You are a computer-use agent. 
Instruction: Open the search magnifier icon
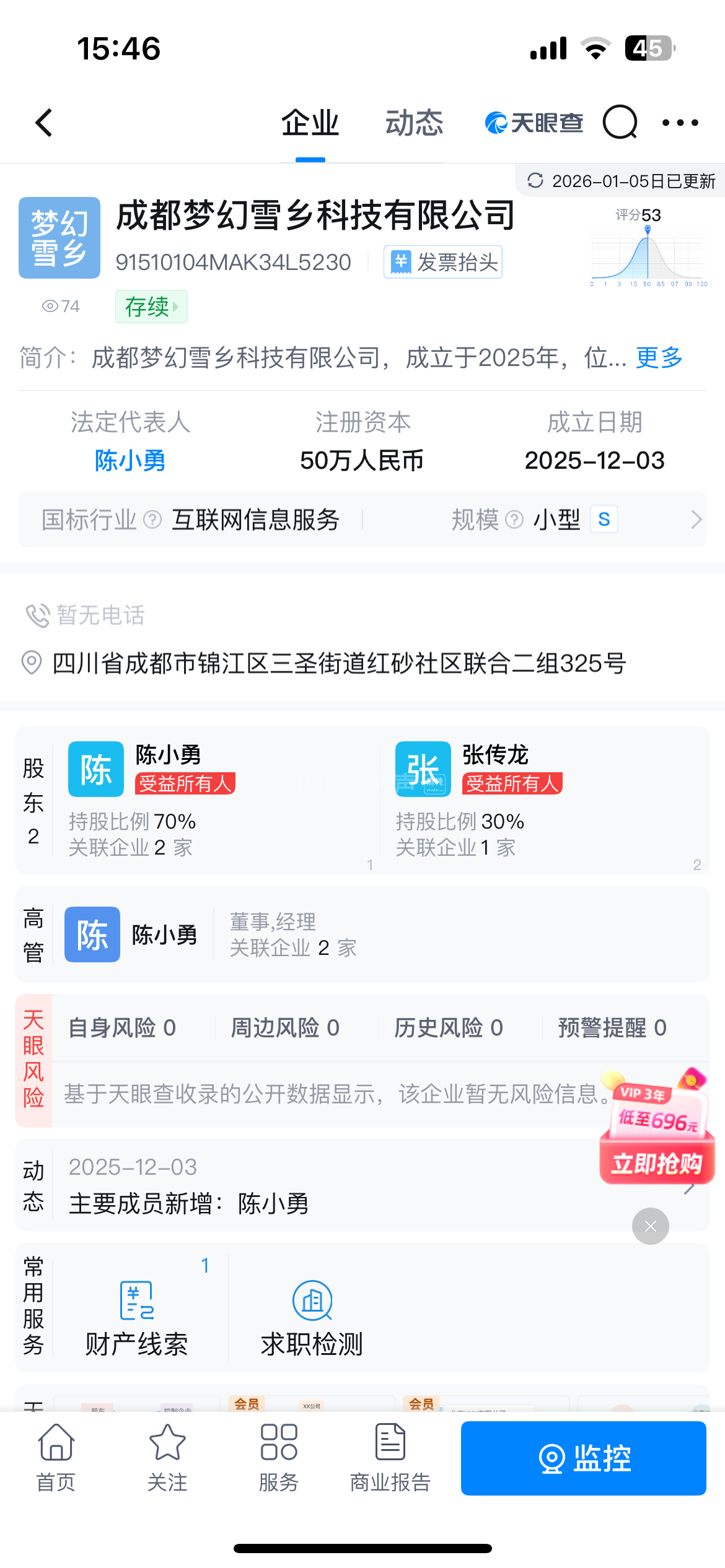pyautogui.click(x=620, y=123)
